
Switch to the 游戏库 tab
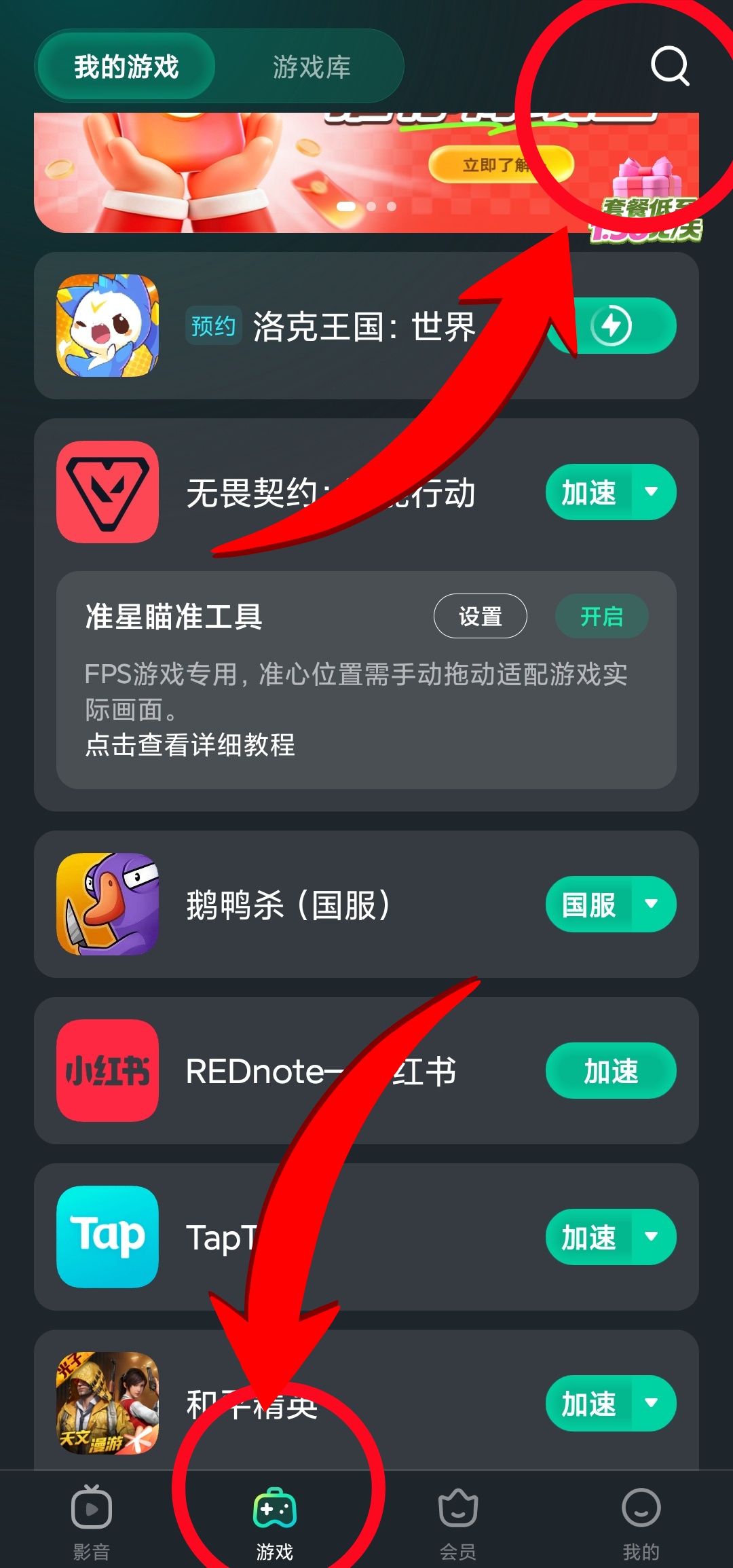(312, 67)
